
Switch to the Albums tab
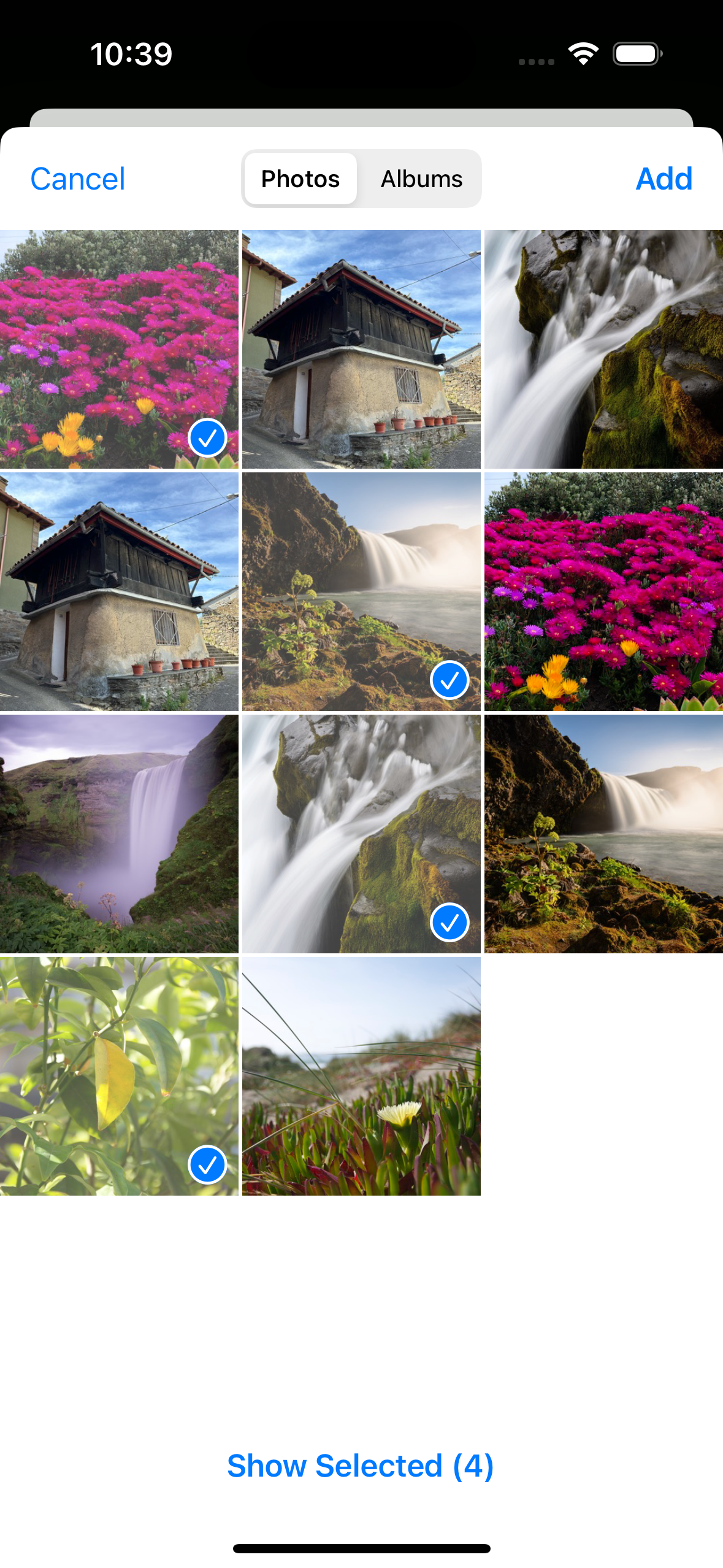click(421, 179)
